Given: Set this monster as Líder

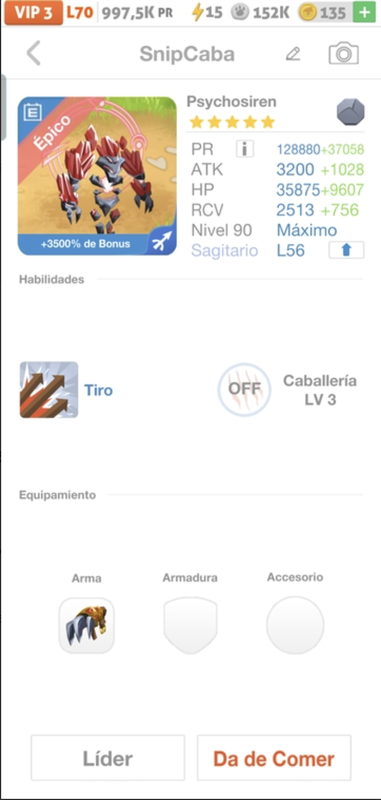Looking at the screenshot, I should 108,758.
